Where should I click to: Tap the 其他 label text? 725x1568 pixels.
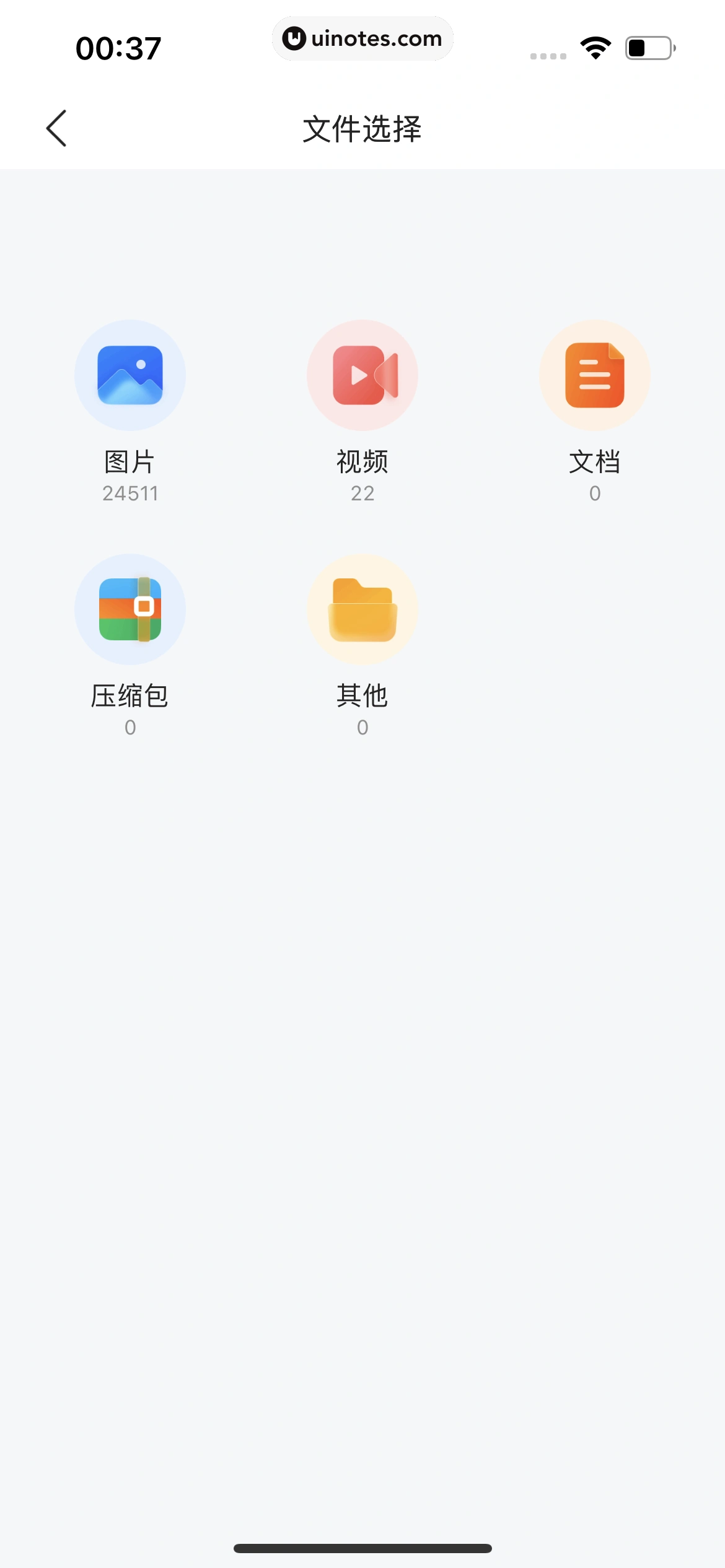362,695
